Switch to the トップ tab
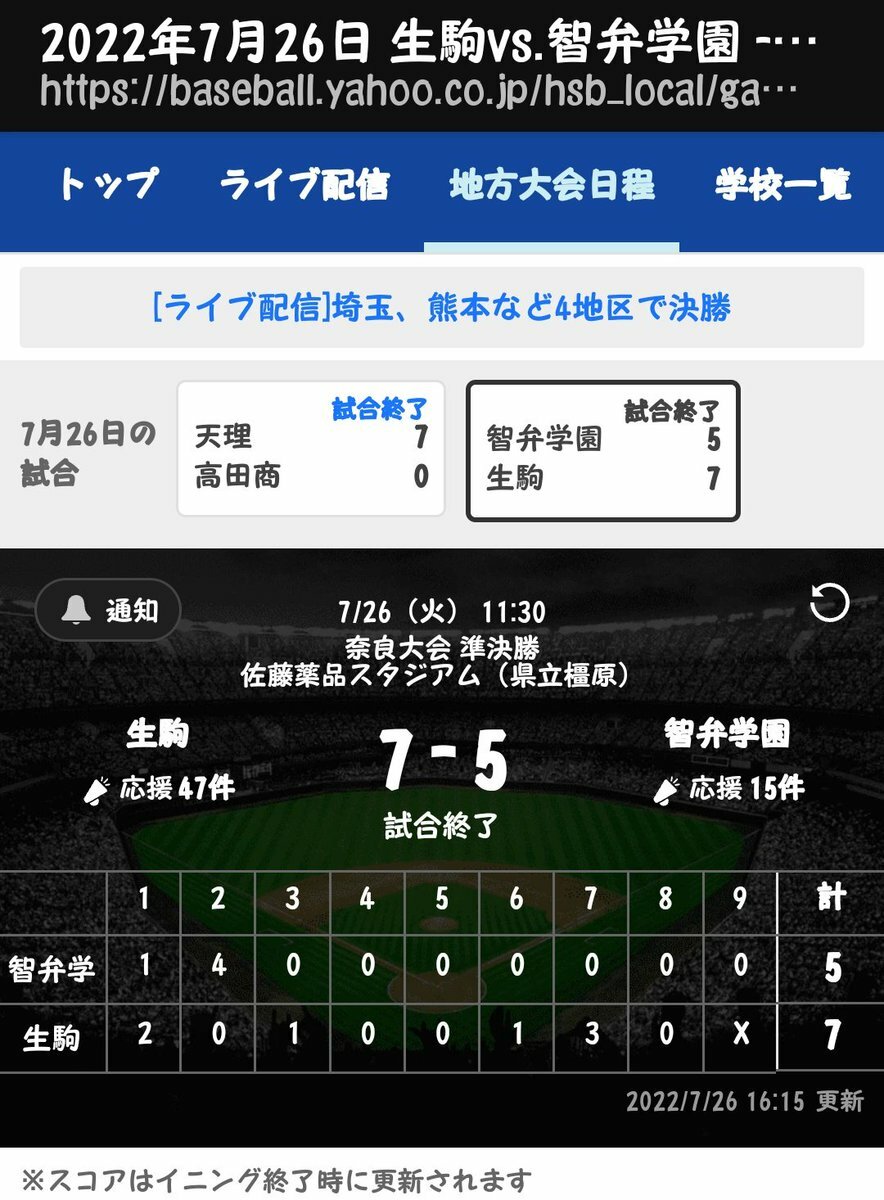 (108, 186)
